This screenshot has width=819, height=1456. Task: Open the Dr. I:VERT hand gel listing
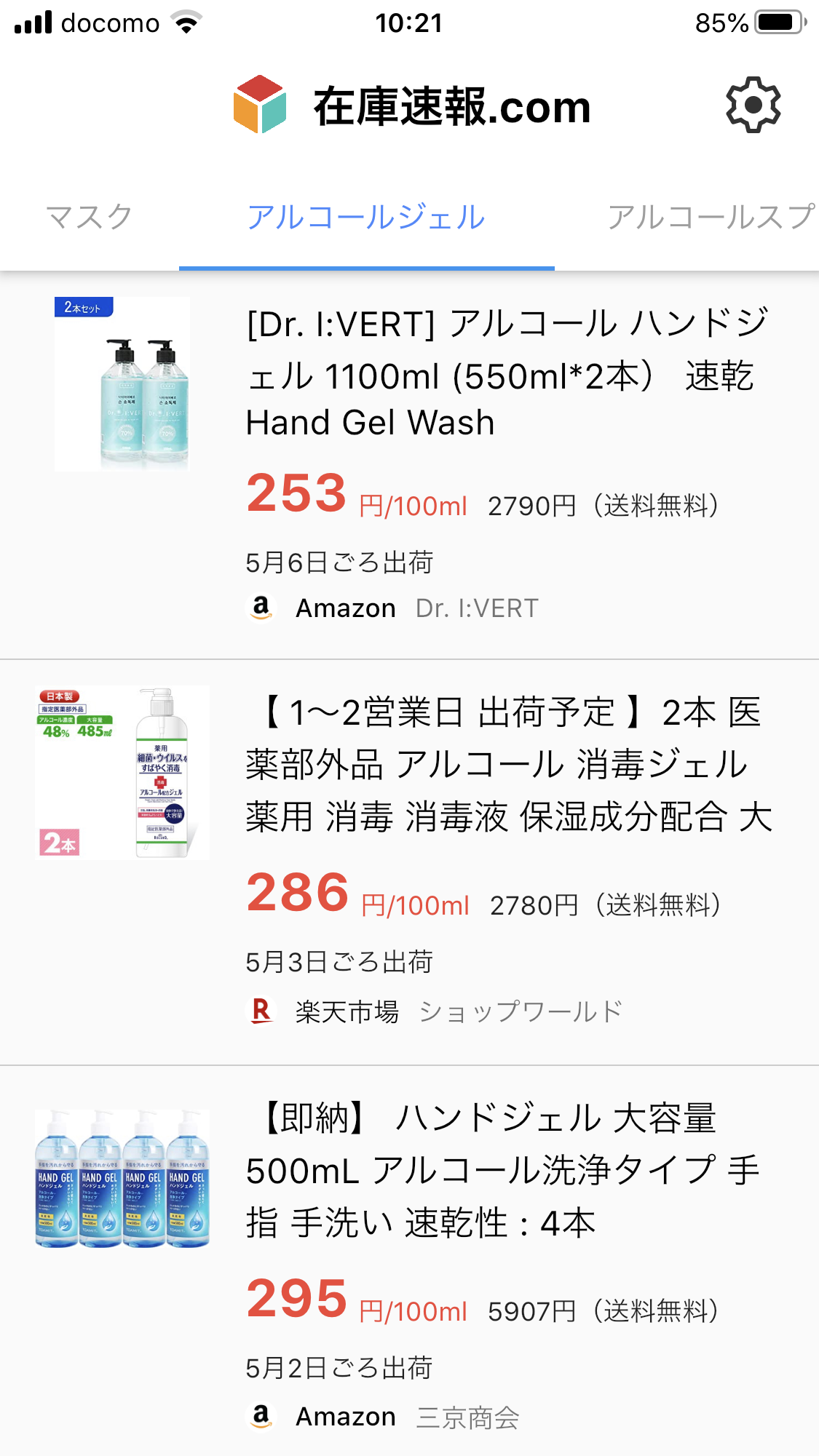coord(506,373)
